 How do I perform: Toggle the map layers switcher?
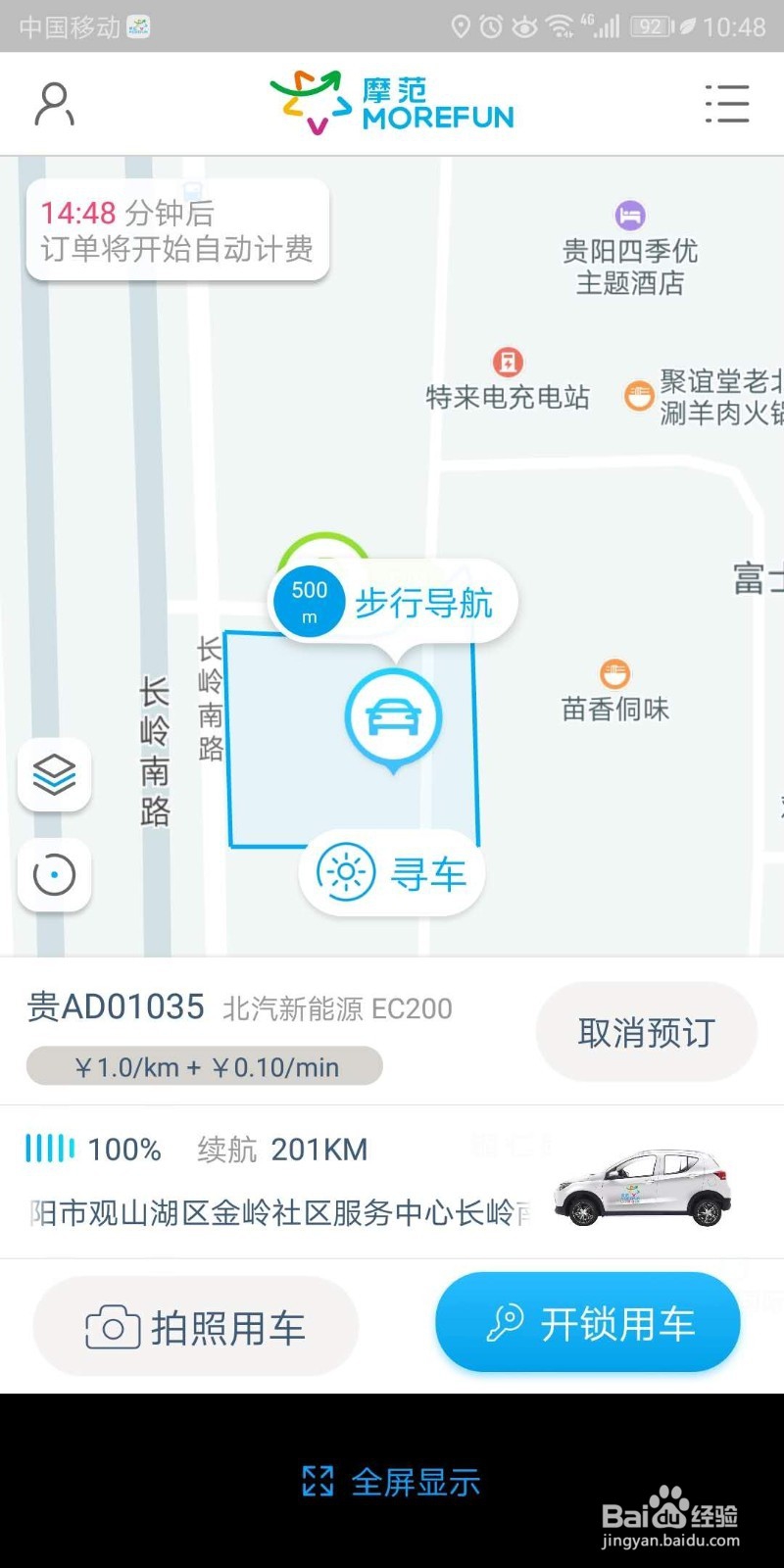pyautogui.click(x=54, y=775)
